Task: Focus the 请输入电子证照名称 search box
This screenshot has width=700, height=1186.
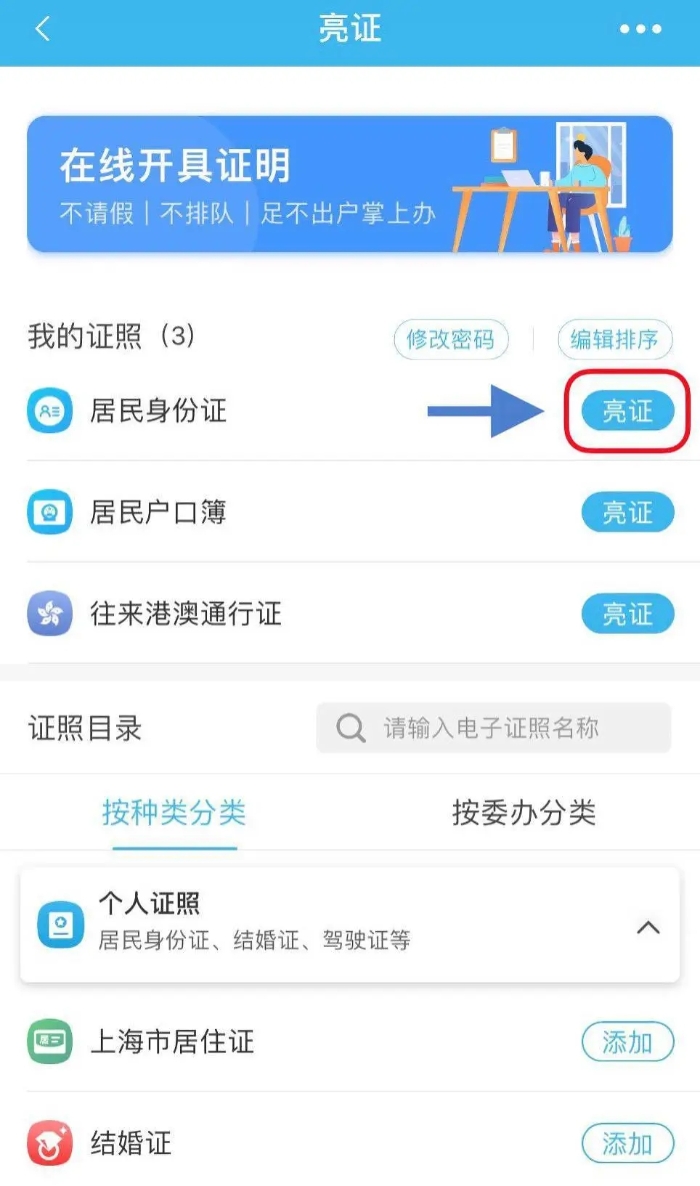Action: [493, 728]
